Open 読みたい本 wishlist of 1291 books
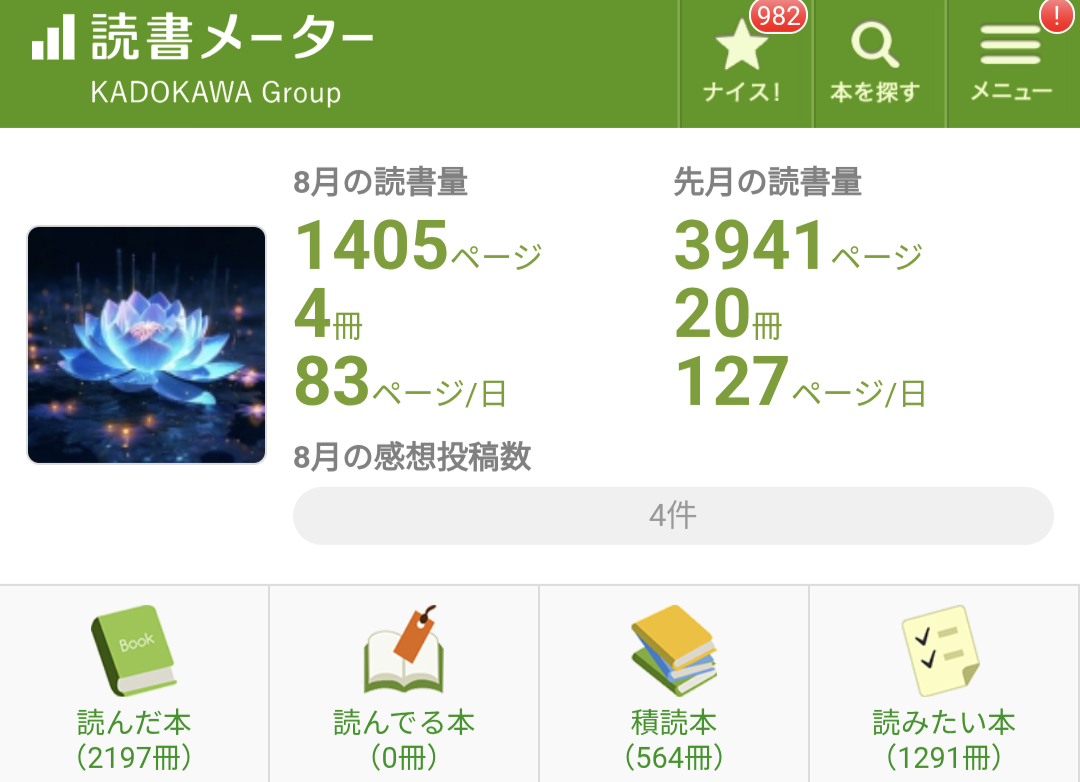The width and height of the screenshot is (1080, 782). pos(944,685)
